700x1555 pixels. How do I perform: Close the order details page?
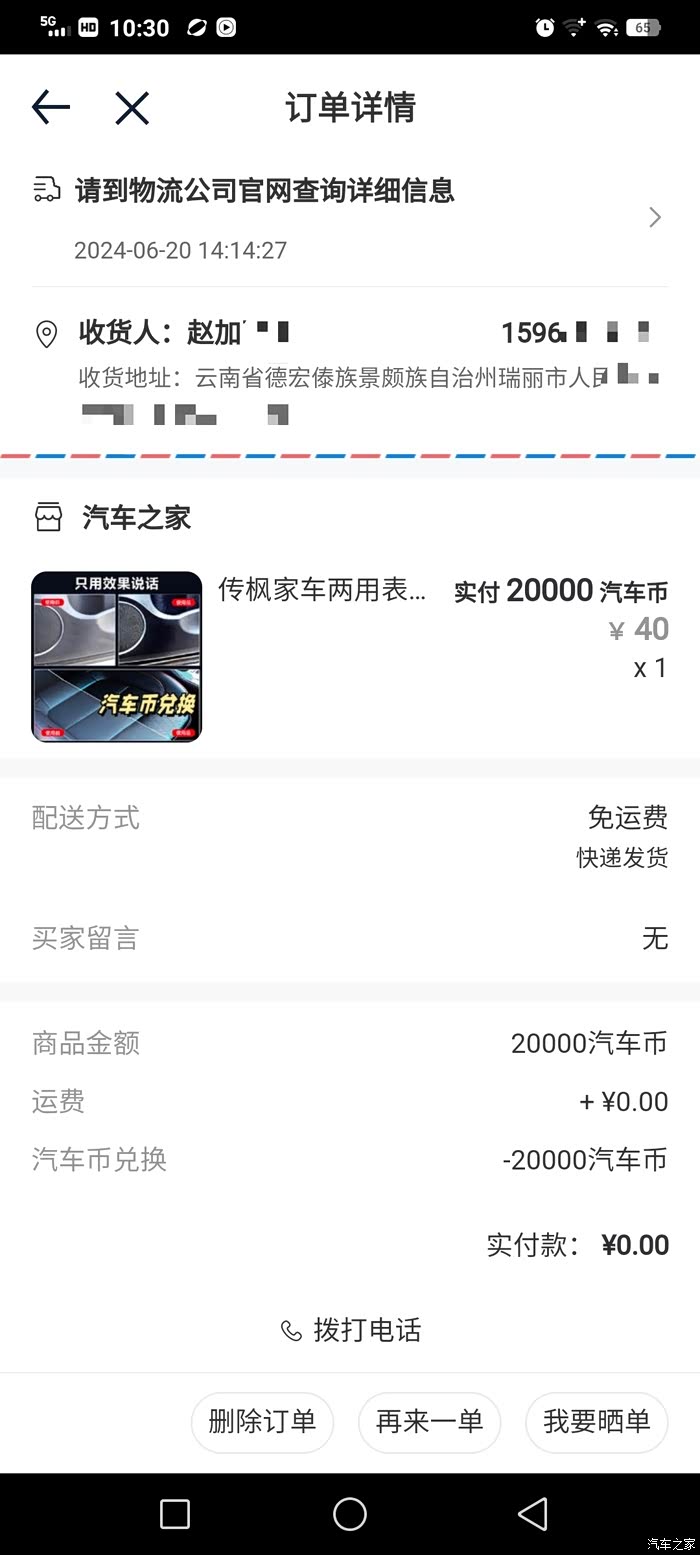131,107
